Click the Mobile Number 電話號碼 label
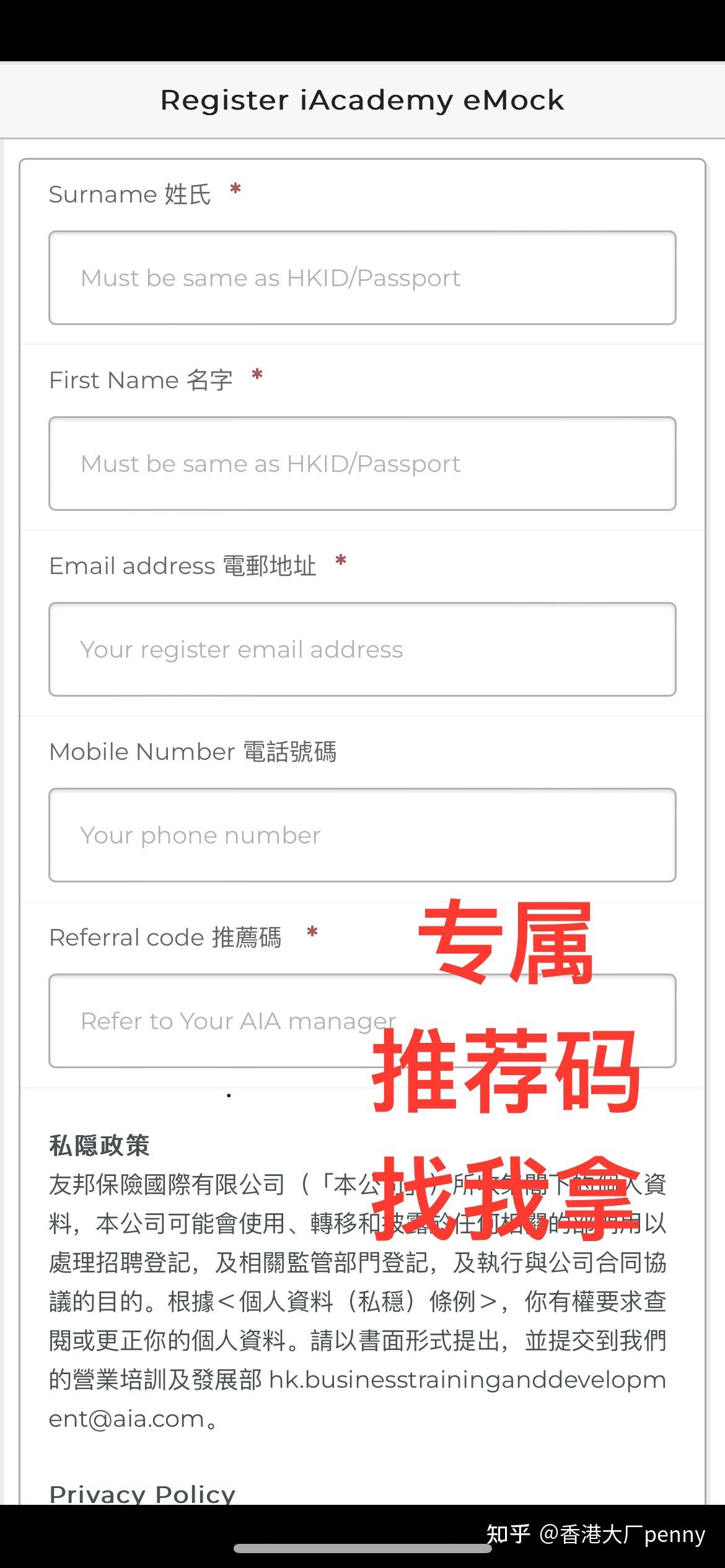 click(x=194, y=751)
